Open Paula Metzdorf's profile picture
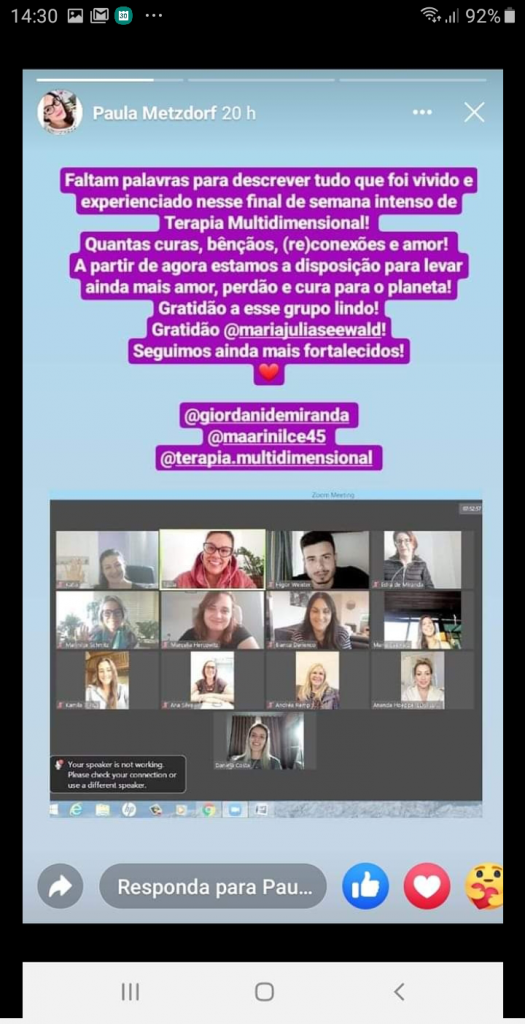Image resolution: width=525 pixels, height=1024 pixels. click(x=59, y=112)
